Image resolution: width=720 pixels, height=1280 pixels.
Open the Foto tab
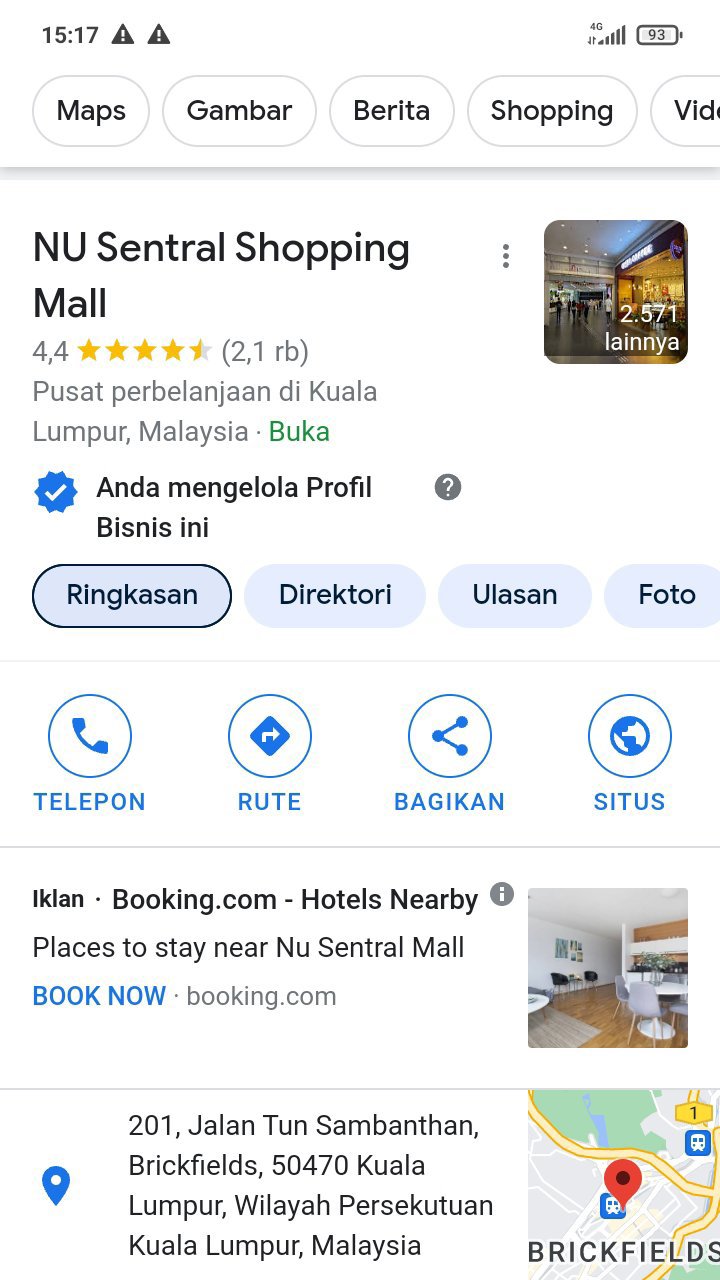666,595
